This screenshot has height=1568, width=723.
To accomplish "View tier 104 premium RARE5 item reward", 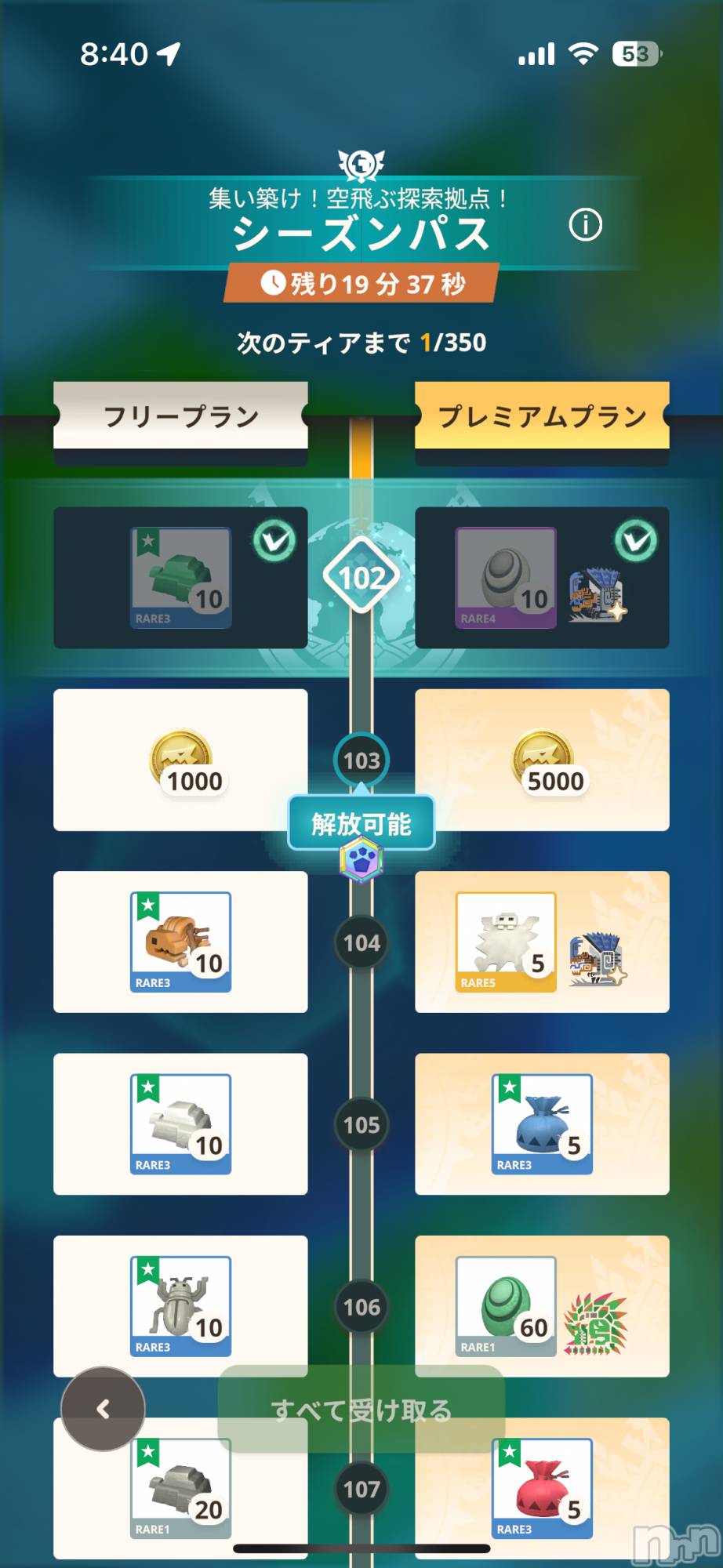I will tap(506, 942).
